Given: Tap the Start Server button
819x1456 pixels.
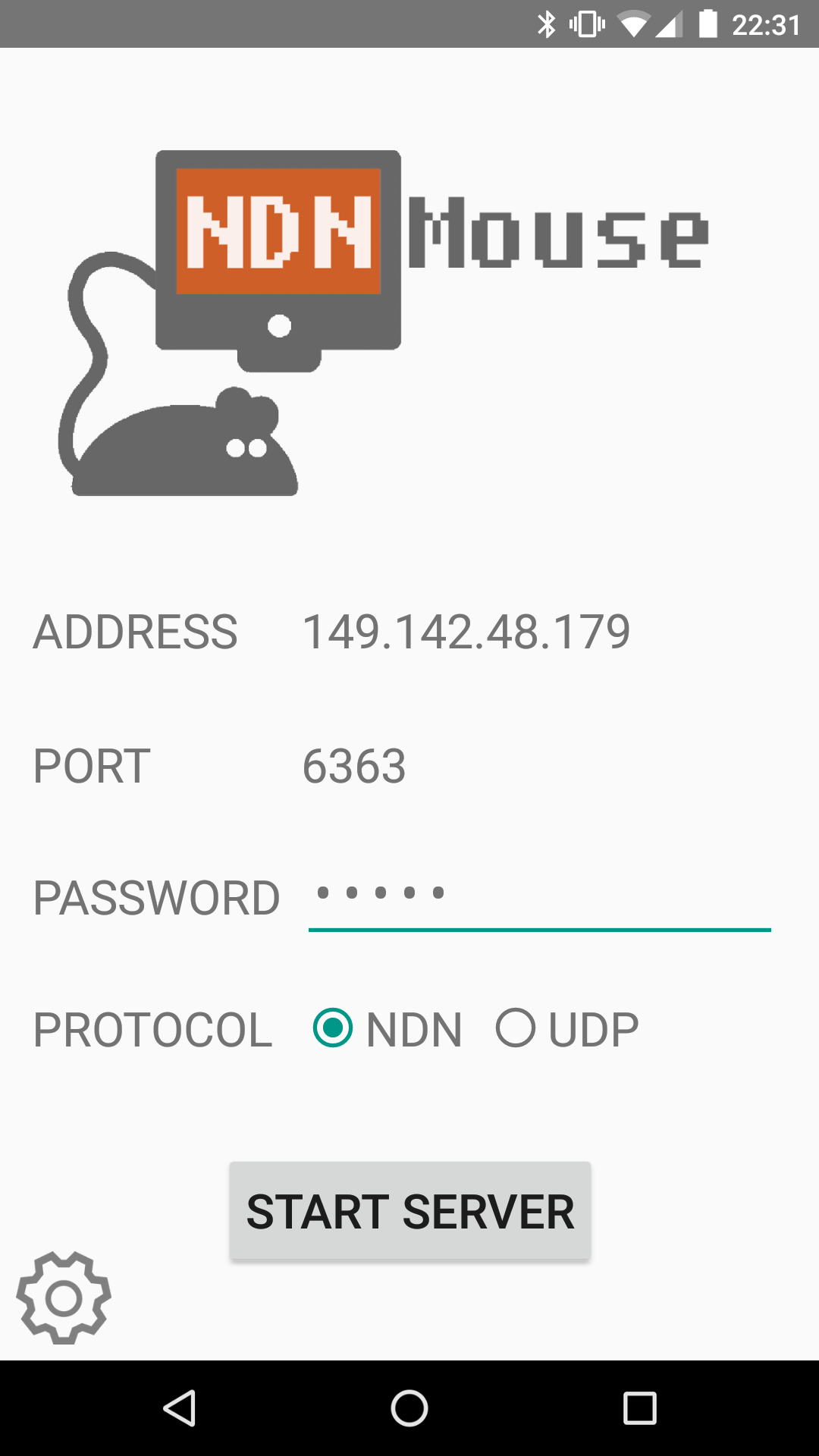Looking at the screenshot, I should tap(410, 1211).
